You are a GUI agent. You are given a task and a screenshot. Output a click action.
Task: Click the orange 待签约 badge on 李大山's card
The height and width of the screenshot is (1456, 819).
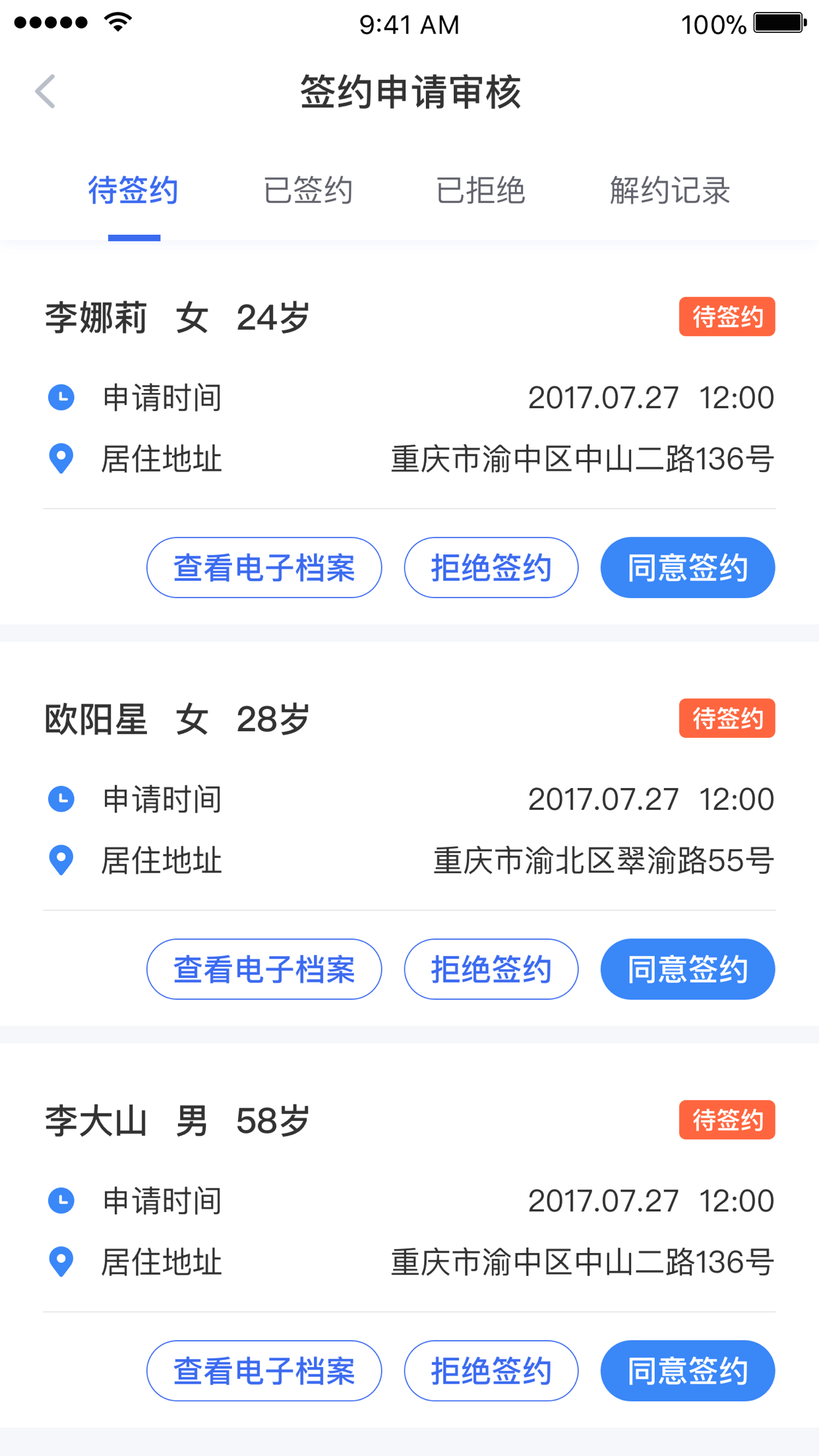tap(727, 1119)
